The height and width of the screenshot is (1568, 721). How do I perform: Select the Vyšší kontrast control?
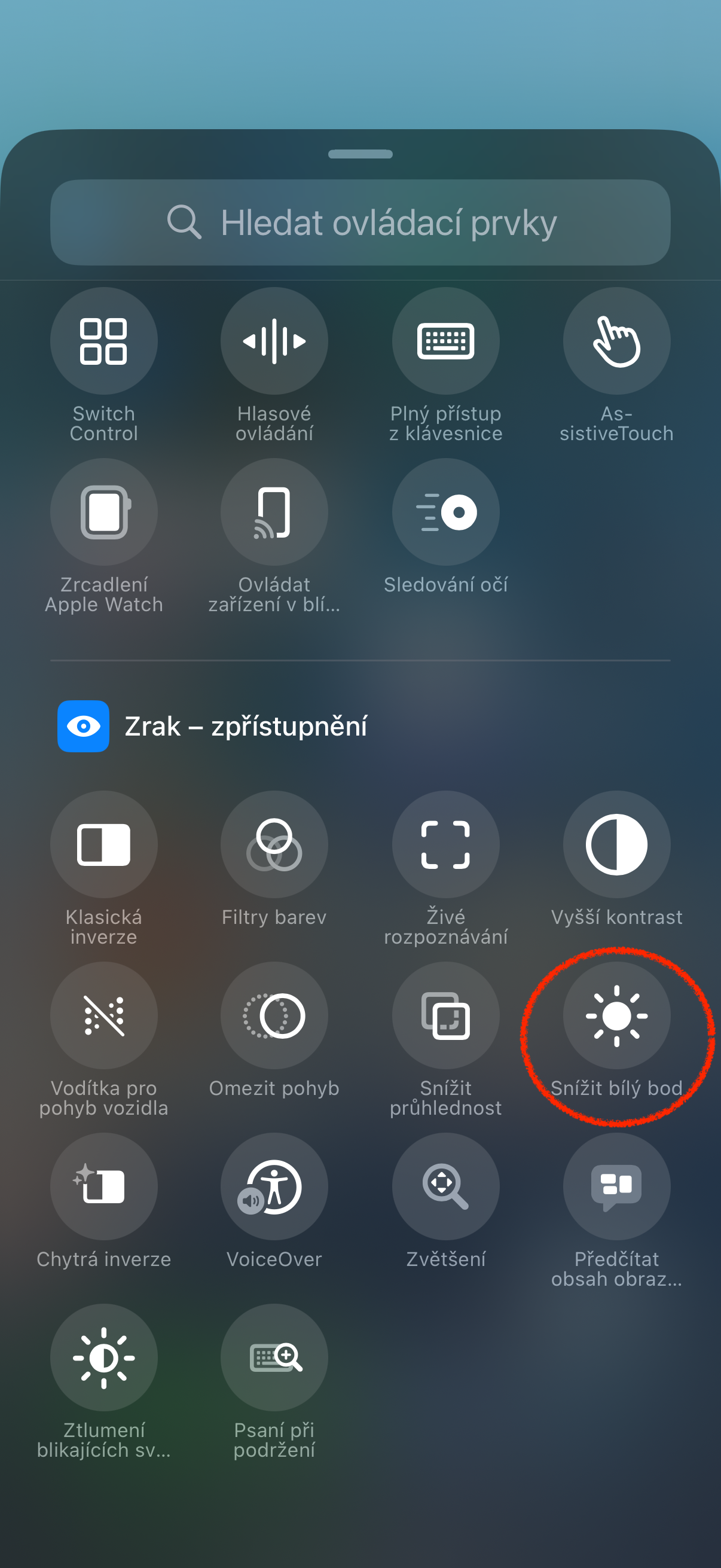coord(616,844)
